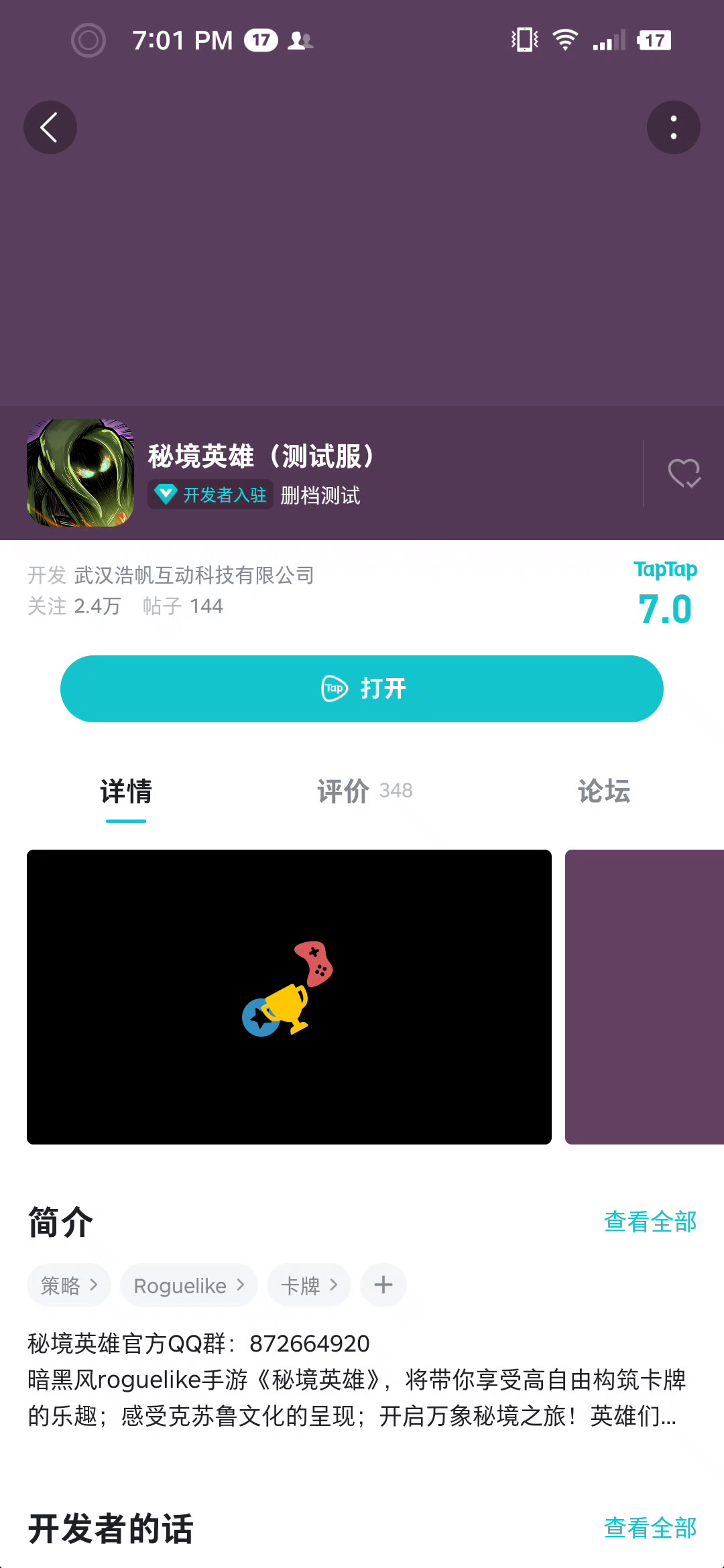Open the 开发者入驻 badge
The image size is (724, 1568).
pyautogui.click(x=210, y=495)
